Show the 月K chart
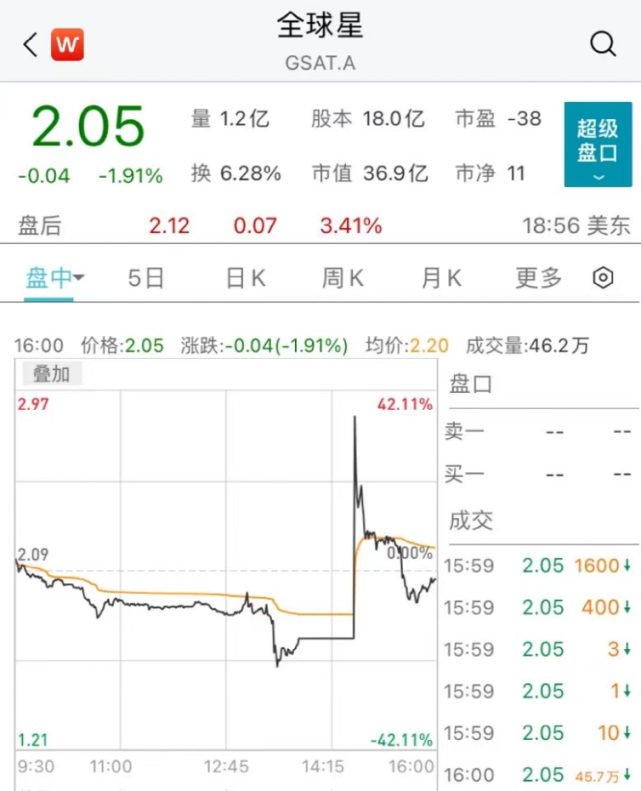Image resolution: width=641 pixels, height=791 pixels. click(x=441, y=278)
